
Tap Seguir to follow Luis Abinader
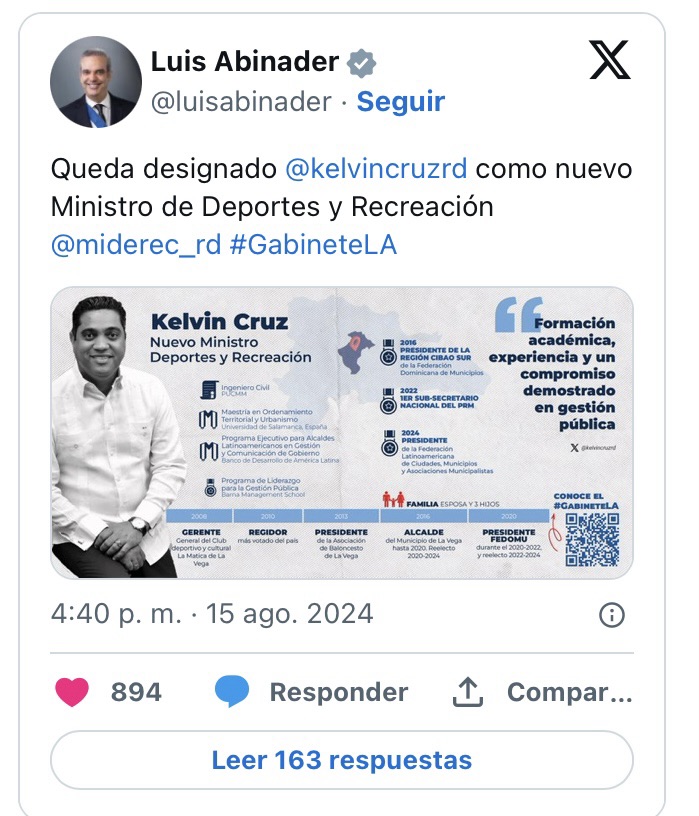point(400,102)
